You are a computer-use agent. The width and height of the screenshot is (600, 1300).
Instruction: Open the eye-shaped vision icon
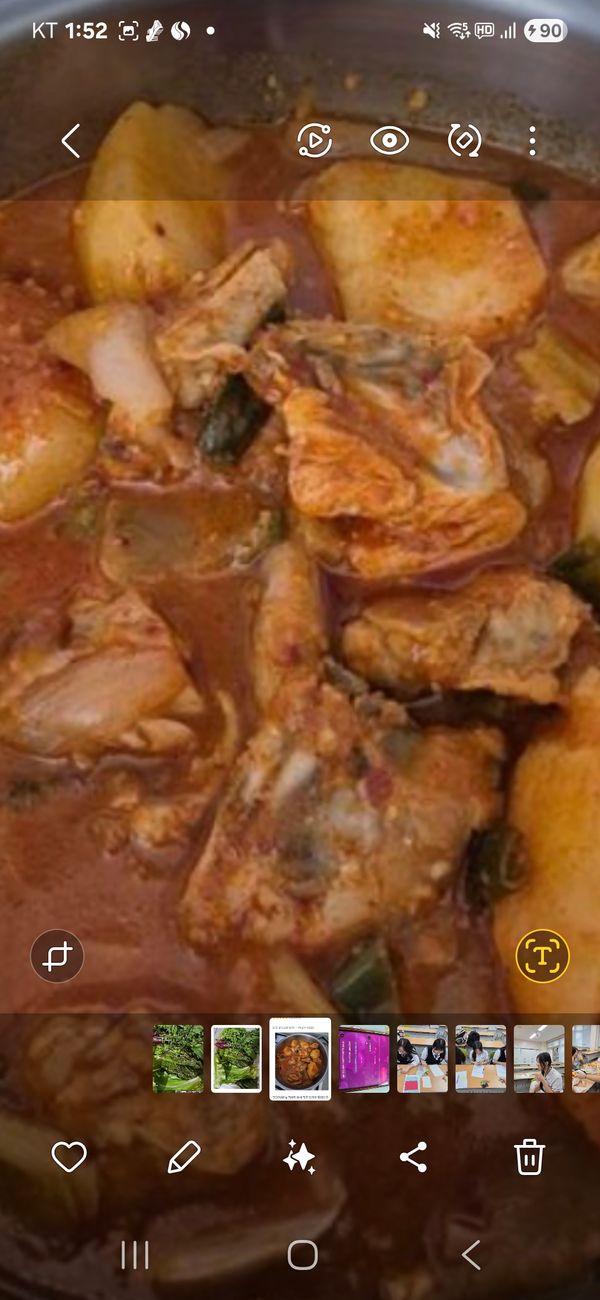pos(389,141)
